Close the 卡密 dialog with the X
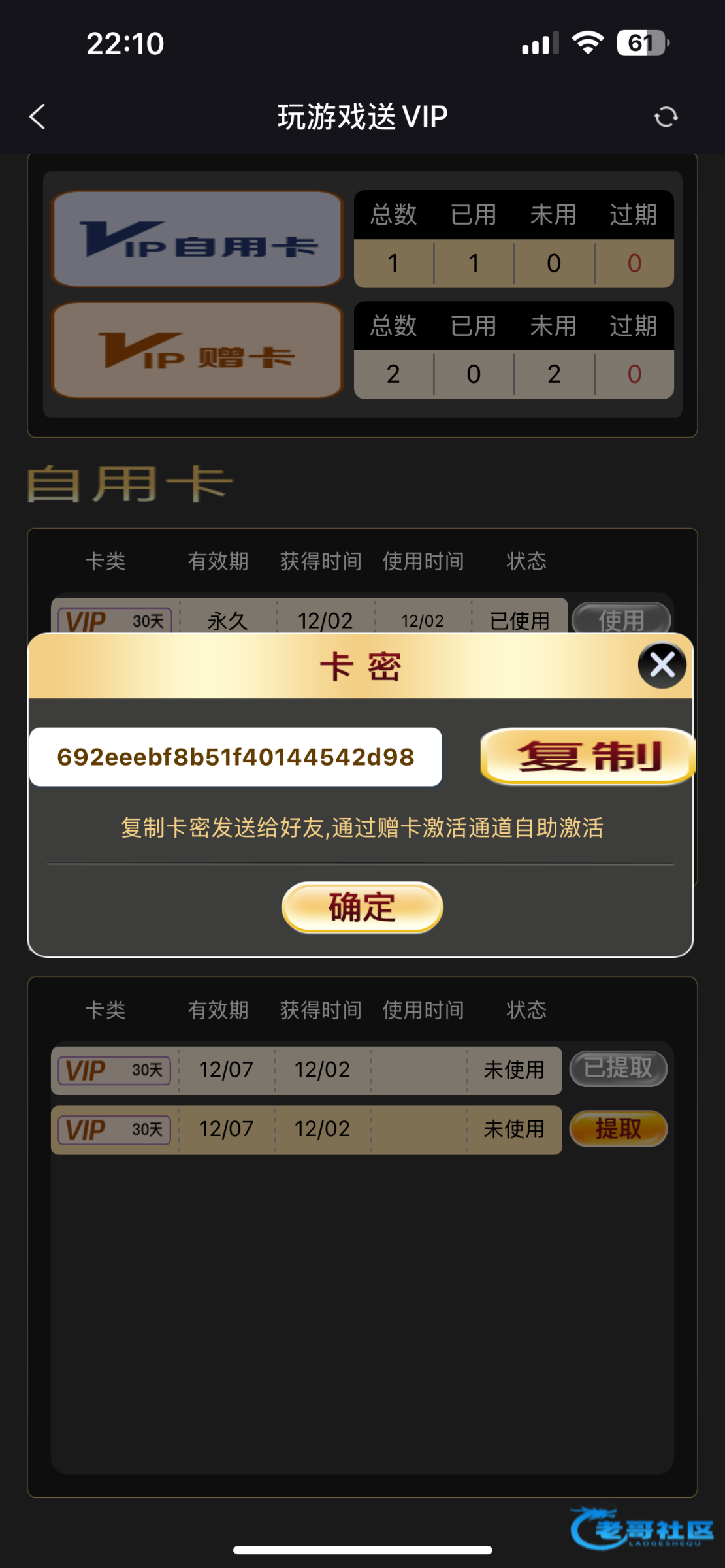725x1568 pixels. tap(662, 666)
